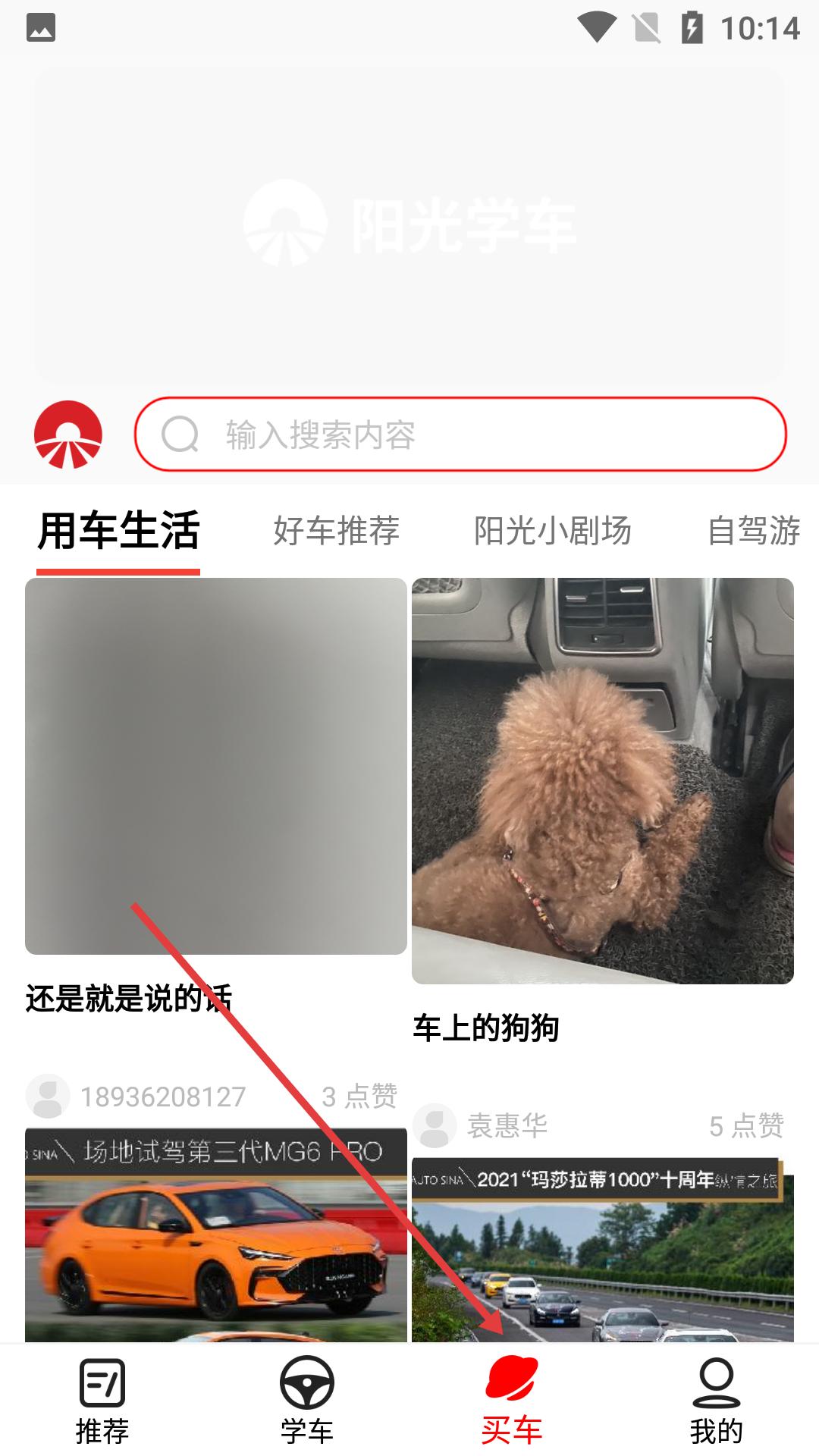The width and height of the screenshot is (819, 1456).
Task: Open the post 车上的狗狗
Action: [602, 781]
